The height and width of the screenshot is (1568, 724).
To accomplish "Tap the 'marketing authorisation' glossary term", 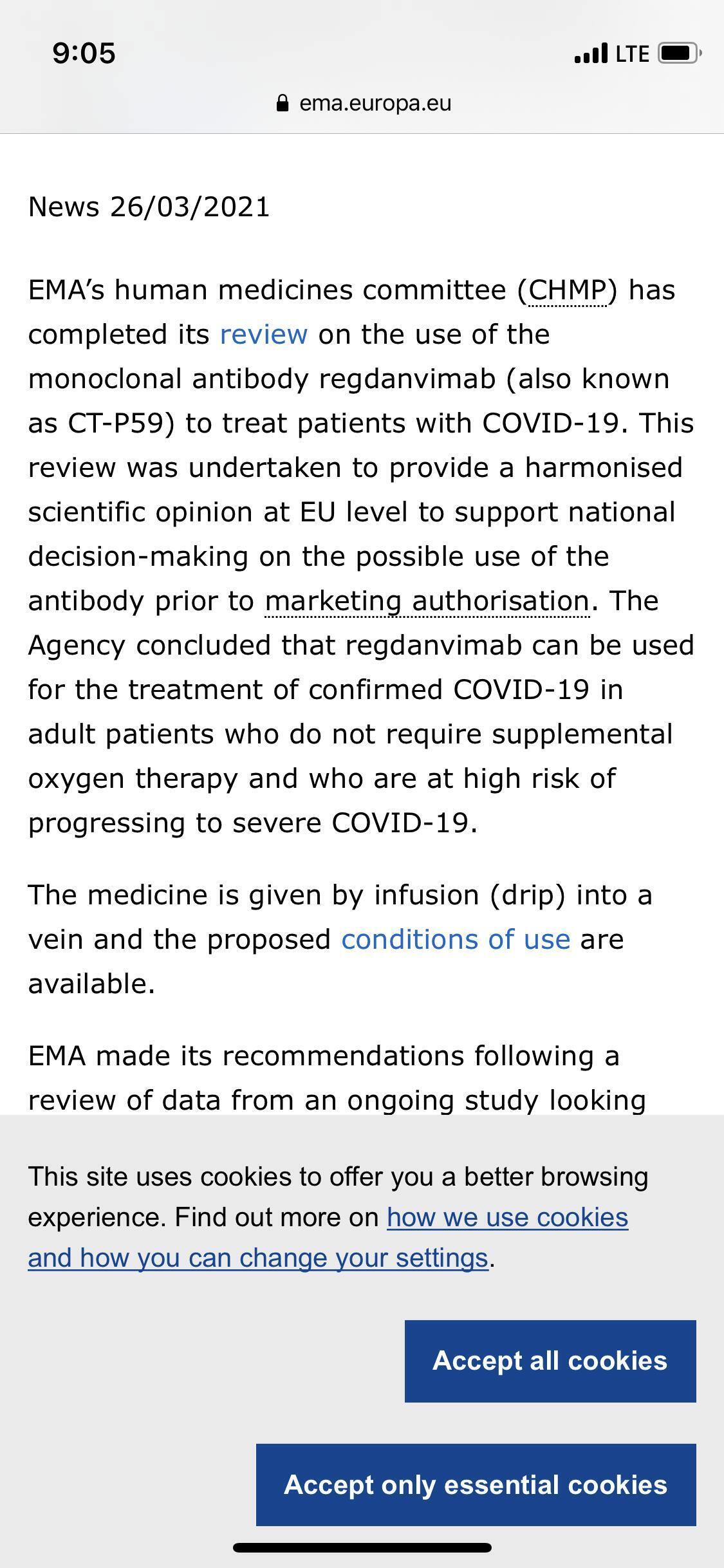I will [427, 601].
